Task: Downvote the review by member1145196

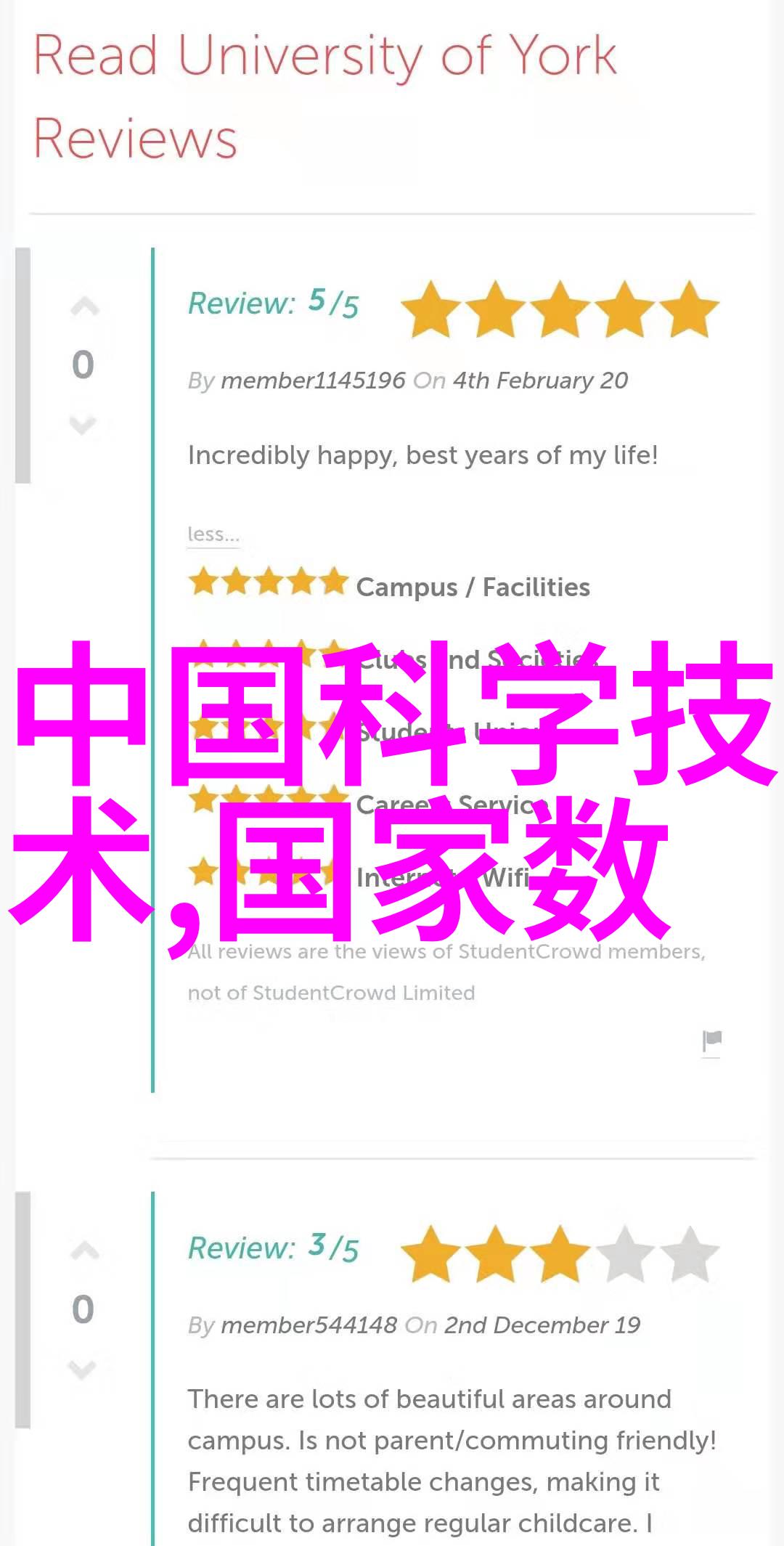Action: pyautogui.click(x=83, y=423)
